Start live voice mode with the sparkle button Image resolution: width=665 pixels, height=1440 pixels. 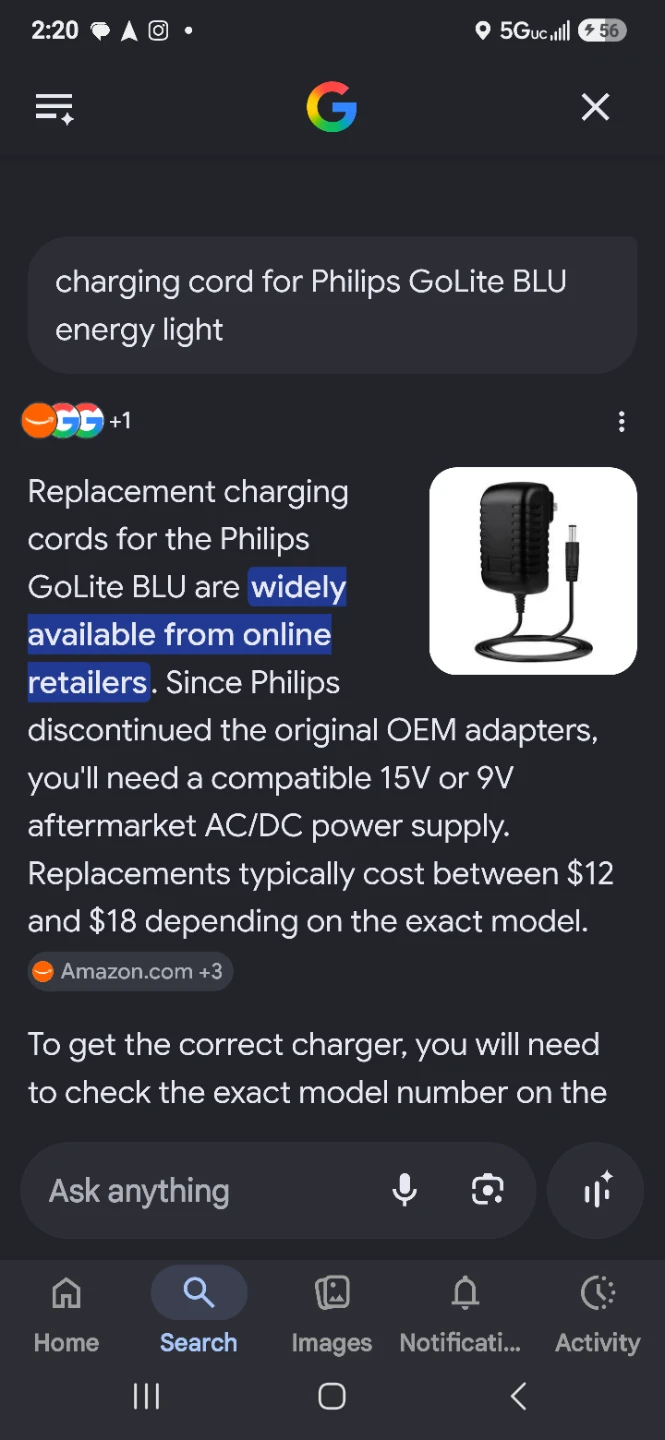click(596, 1190)
